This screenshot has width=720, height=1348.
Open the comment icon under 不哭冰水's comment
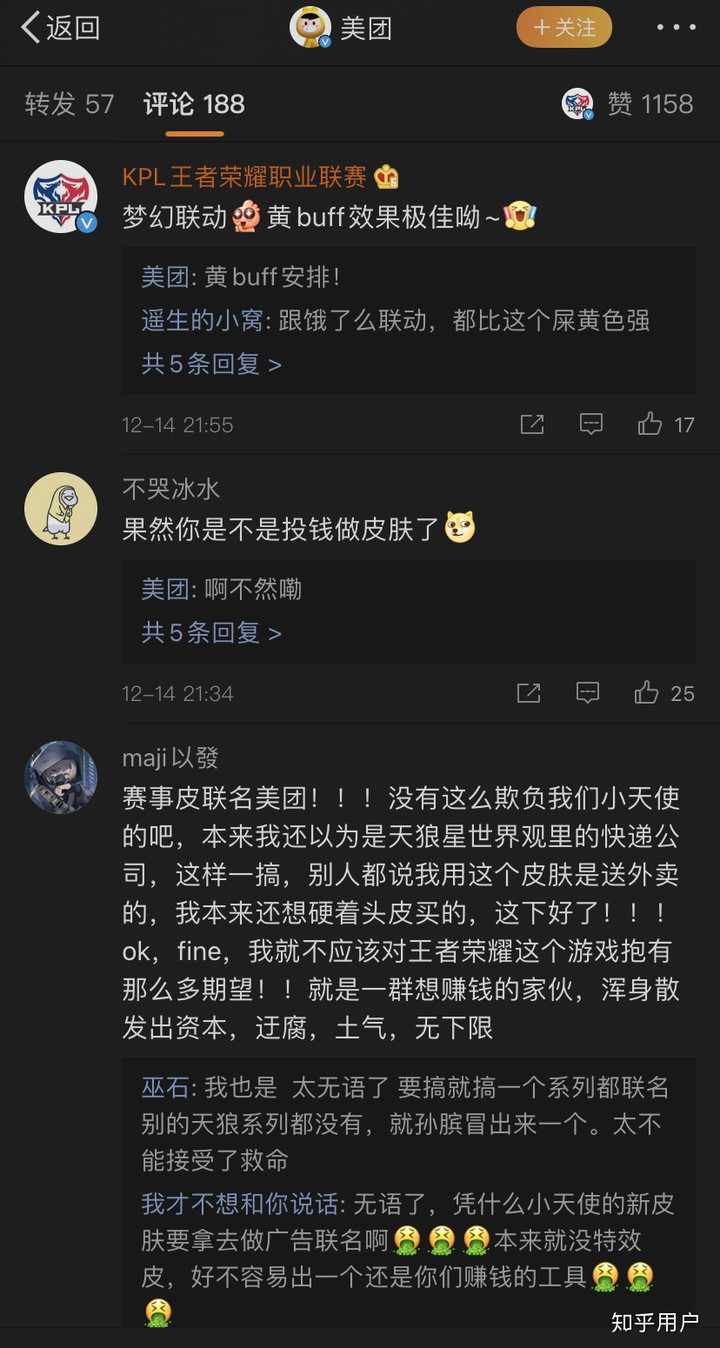click(587, 692)
